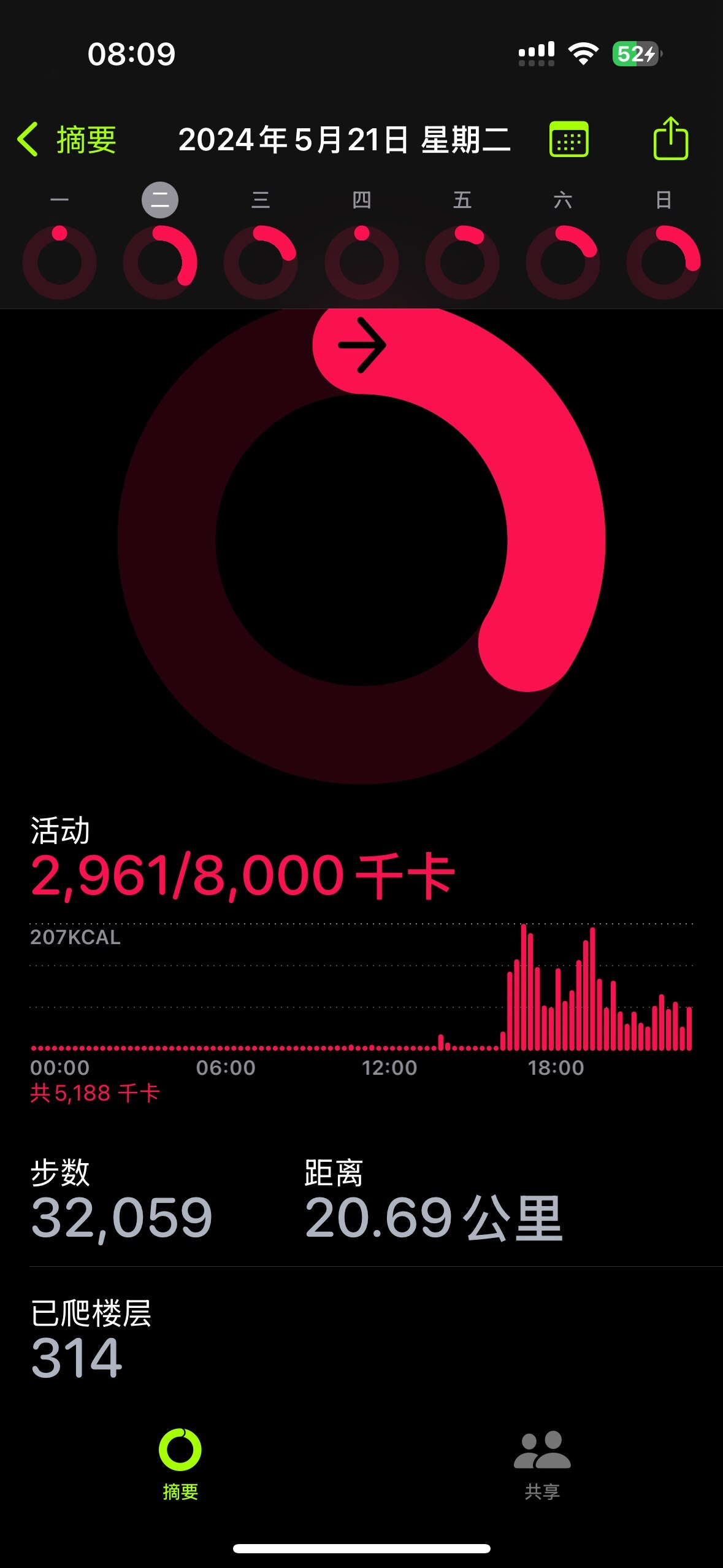Image resolution: width=723 pixels, height=1568 pixels.
Task: Go back to 摘要
Action: pos(67,140)
